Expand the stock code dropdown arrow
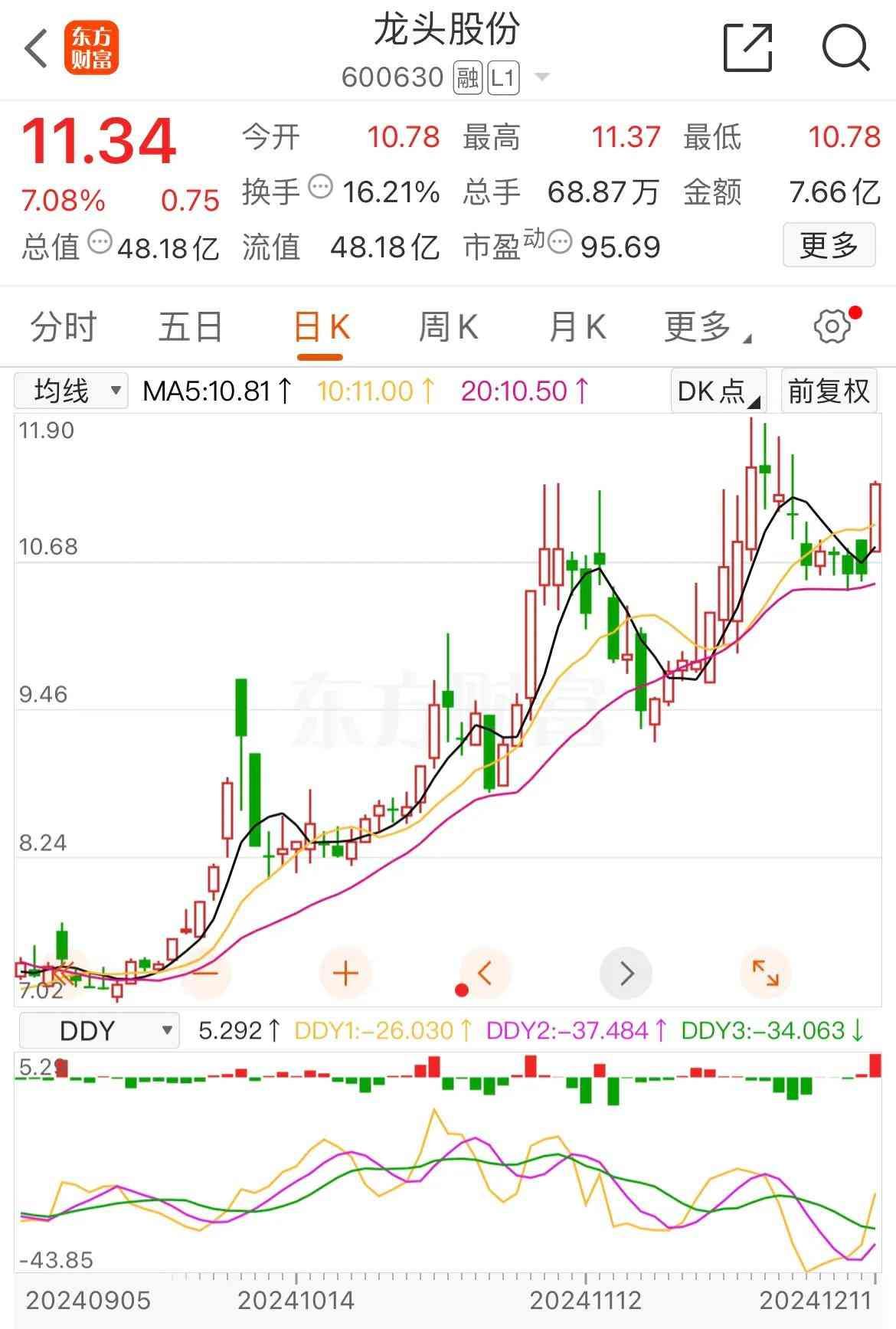 541,77
